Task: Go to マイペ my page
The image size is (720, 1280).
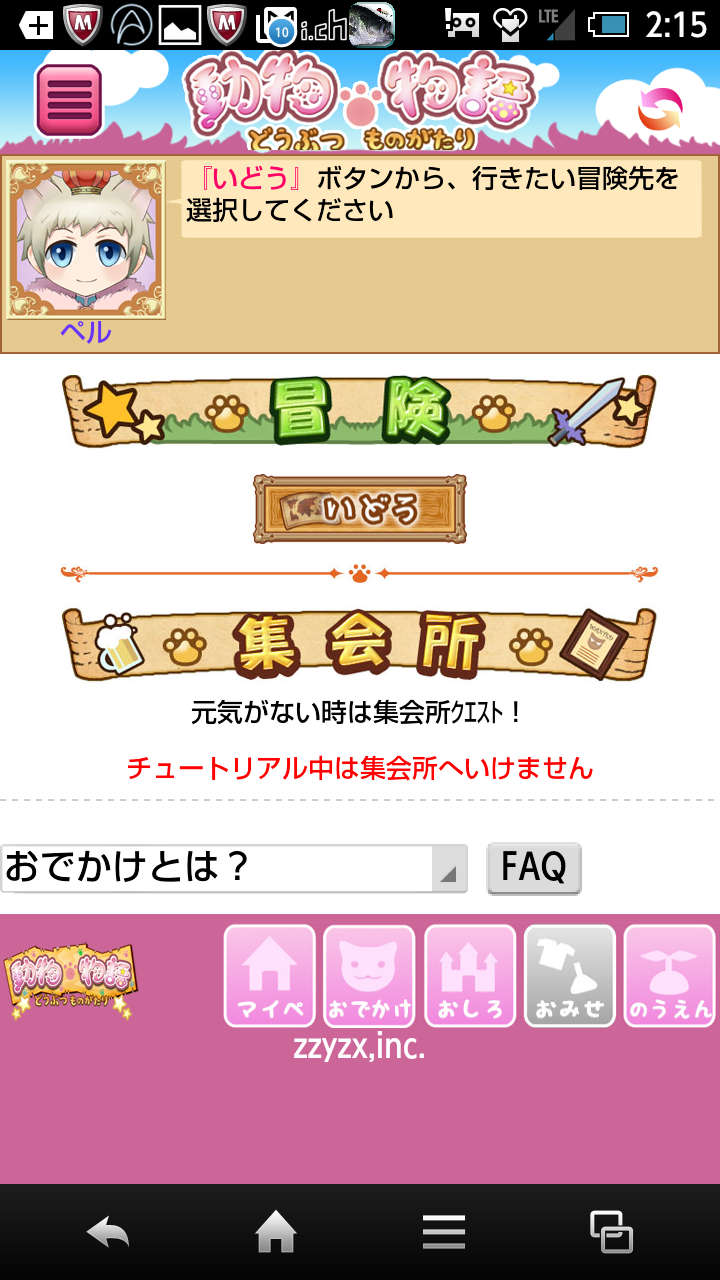Action: (269, 975)
